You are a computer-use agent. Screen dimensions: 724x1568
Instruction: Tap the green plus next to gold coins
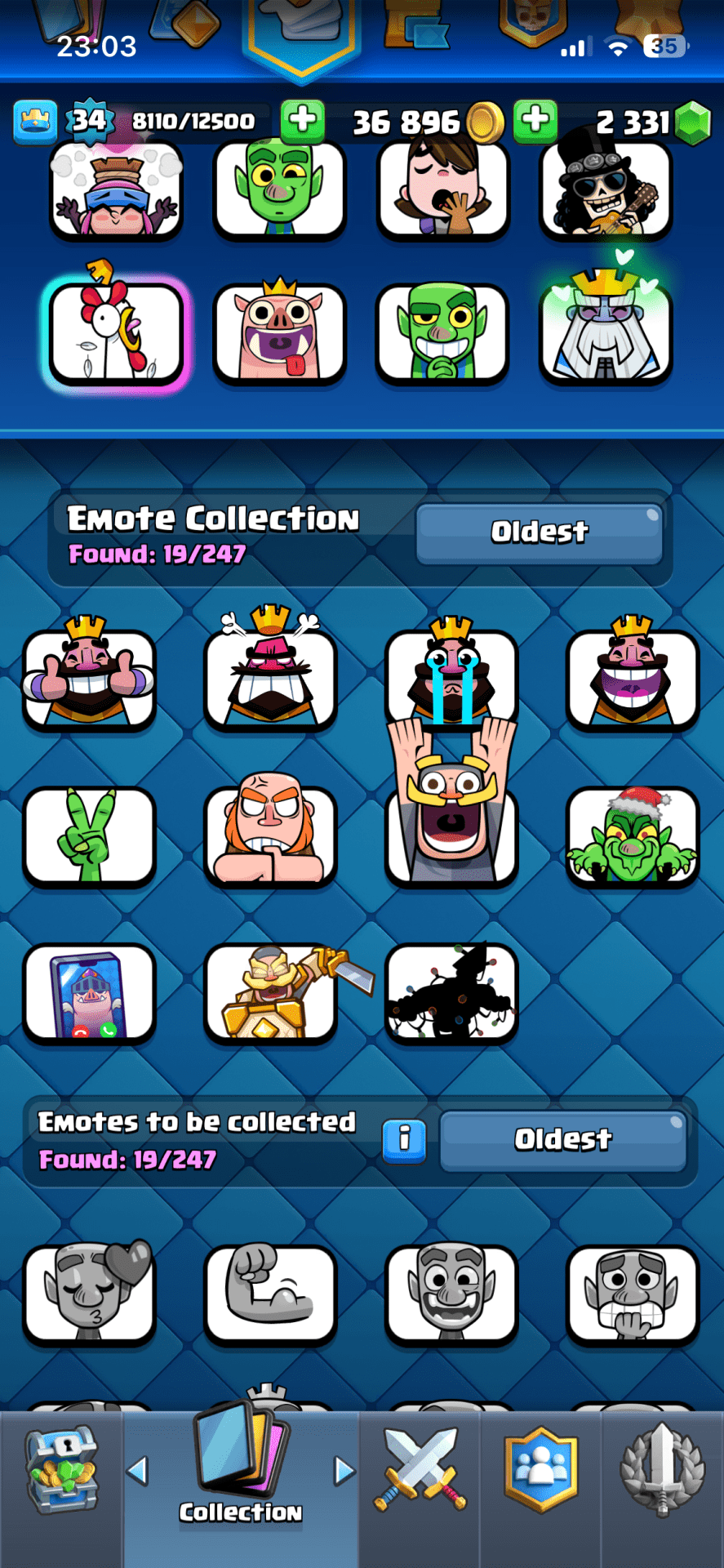click(303, 121)
